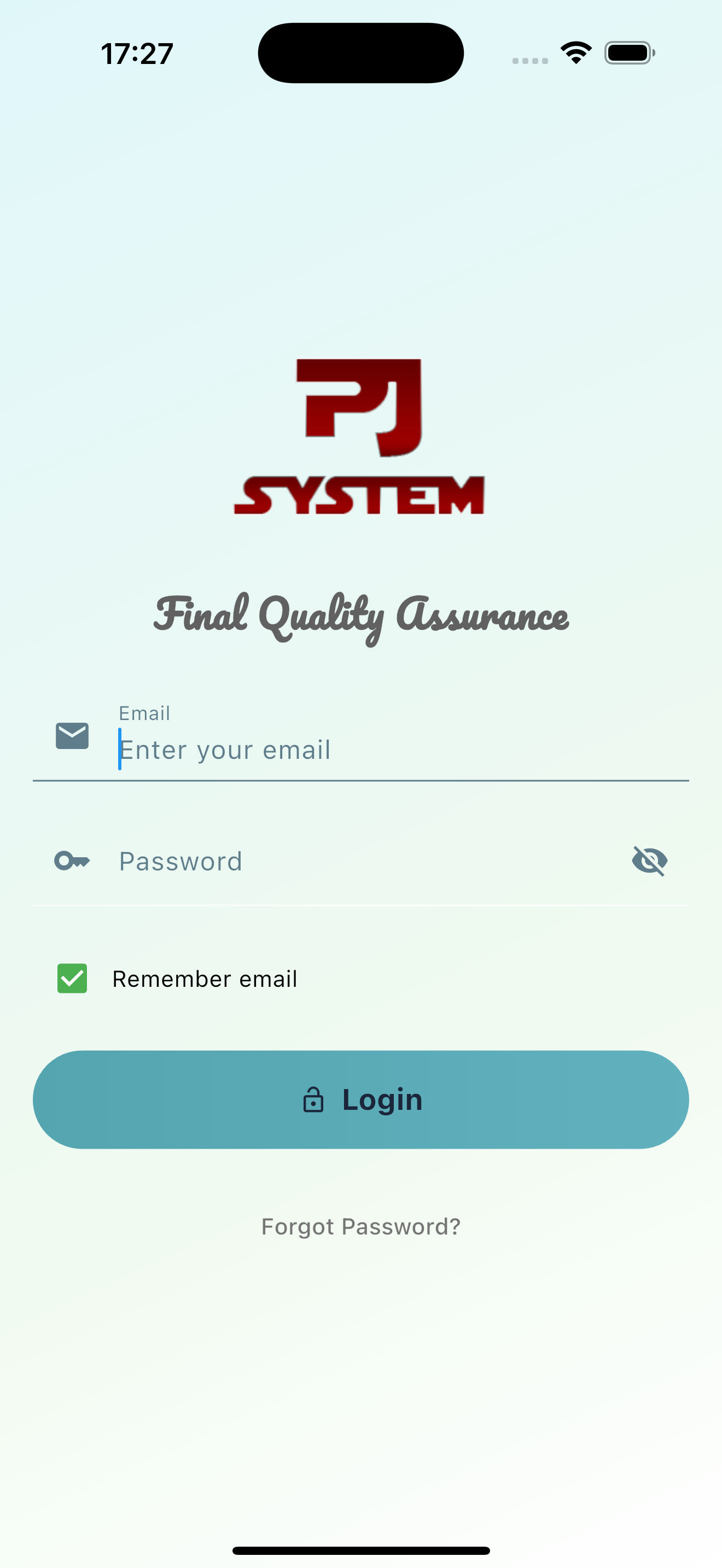The height and width of the screenshot is (1568, 722).
Task: Toggle password visibility eye icon
Action: [x=649, y=861]
